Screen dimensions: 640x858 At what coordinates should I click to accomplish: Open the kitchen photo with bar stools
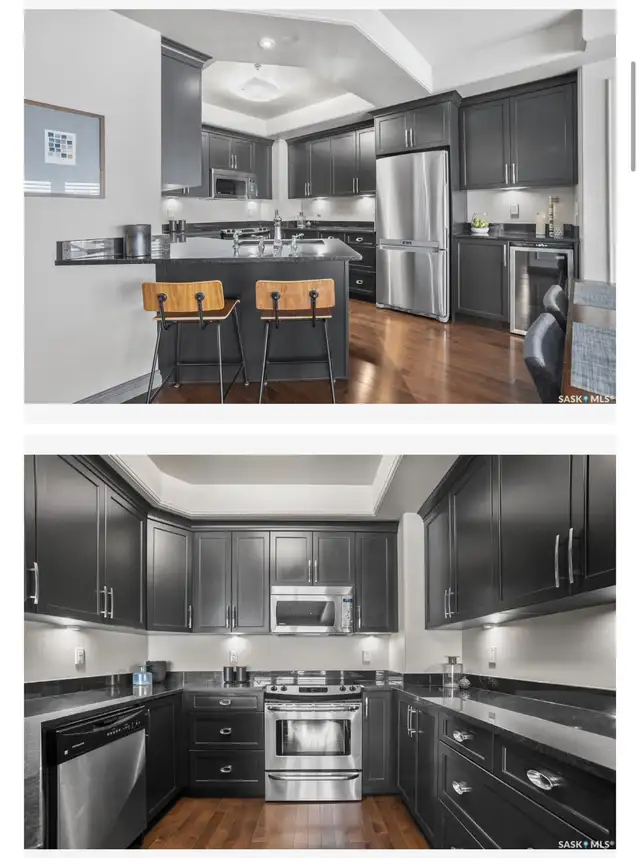[320, 206]
